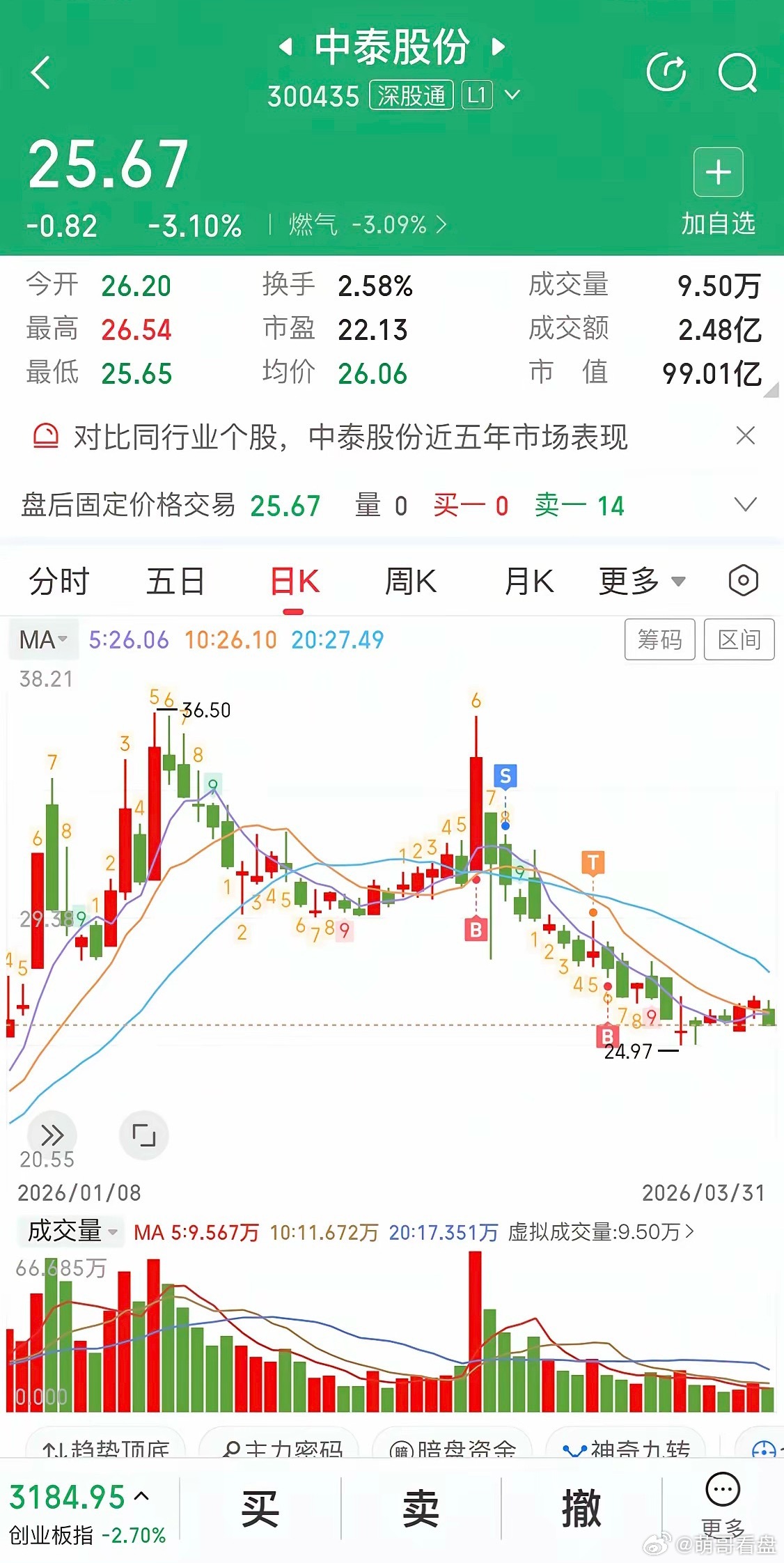Switch to the 周K weekly tab
784x1563 pixels.
coord(409,581)
